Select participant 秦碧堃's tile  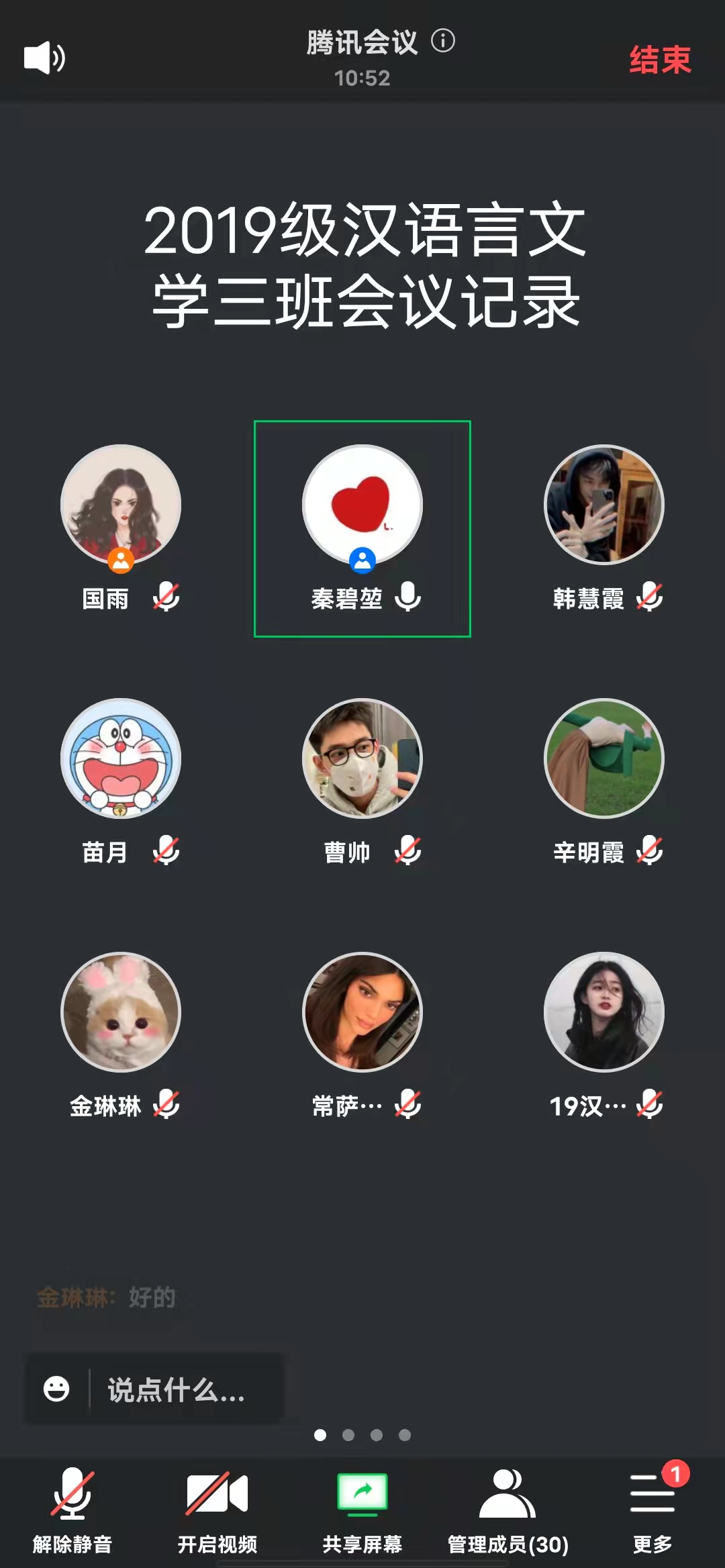(362, 505)
